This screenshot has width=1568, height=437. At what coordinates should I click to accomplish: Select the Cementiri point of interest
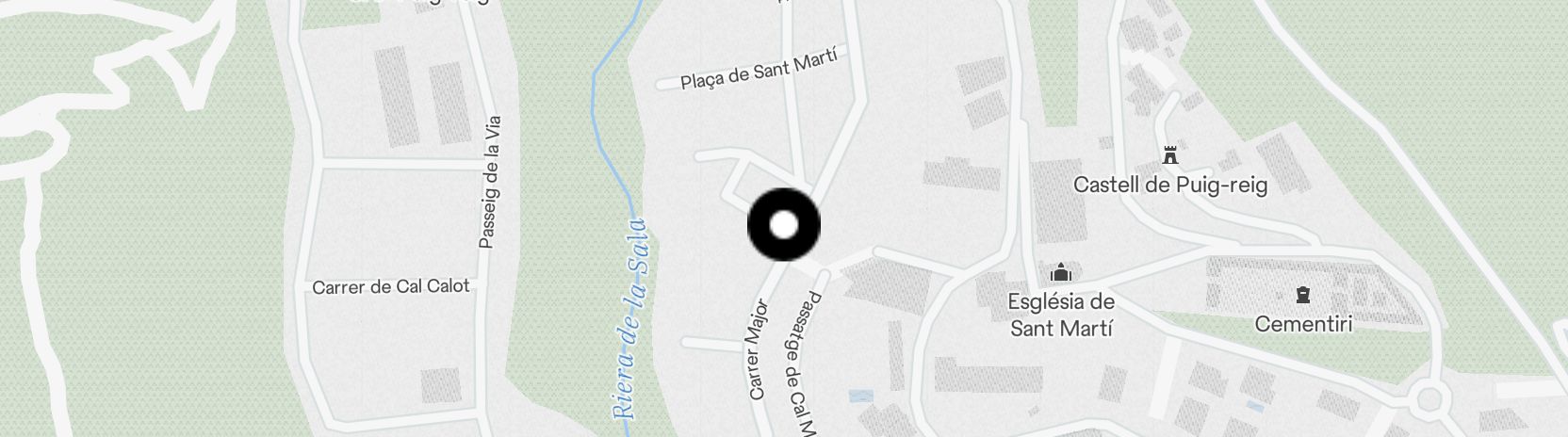click(1303, 296)
